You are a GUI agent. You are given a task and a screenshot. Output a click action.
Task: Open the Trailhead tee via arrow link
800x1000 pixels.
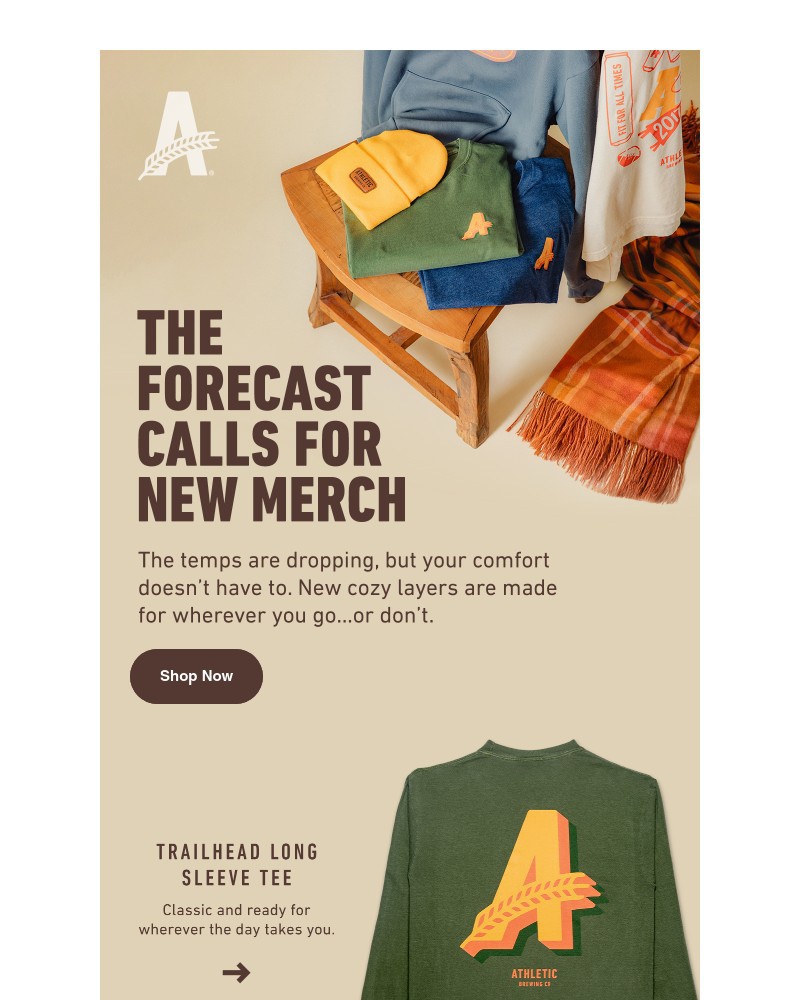tap(237, 972)
